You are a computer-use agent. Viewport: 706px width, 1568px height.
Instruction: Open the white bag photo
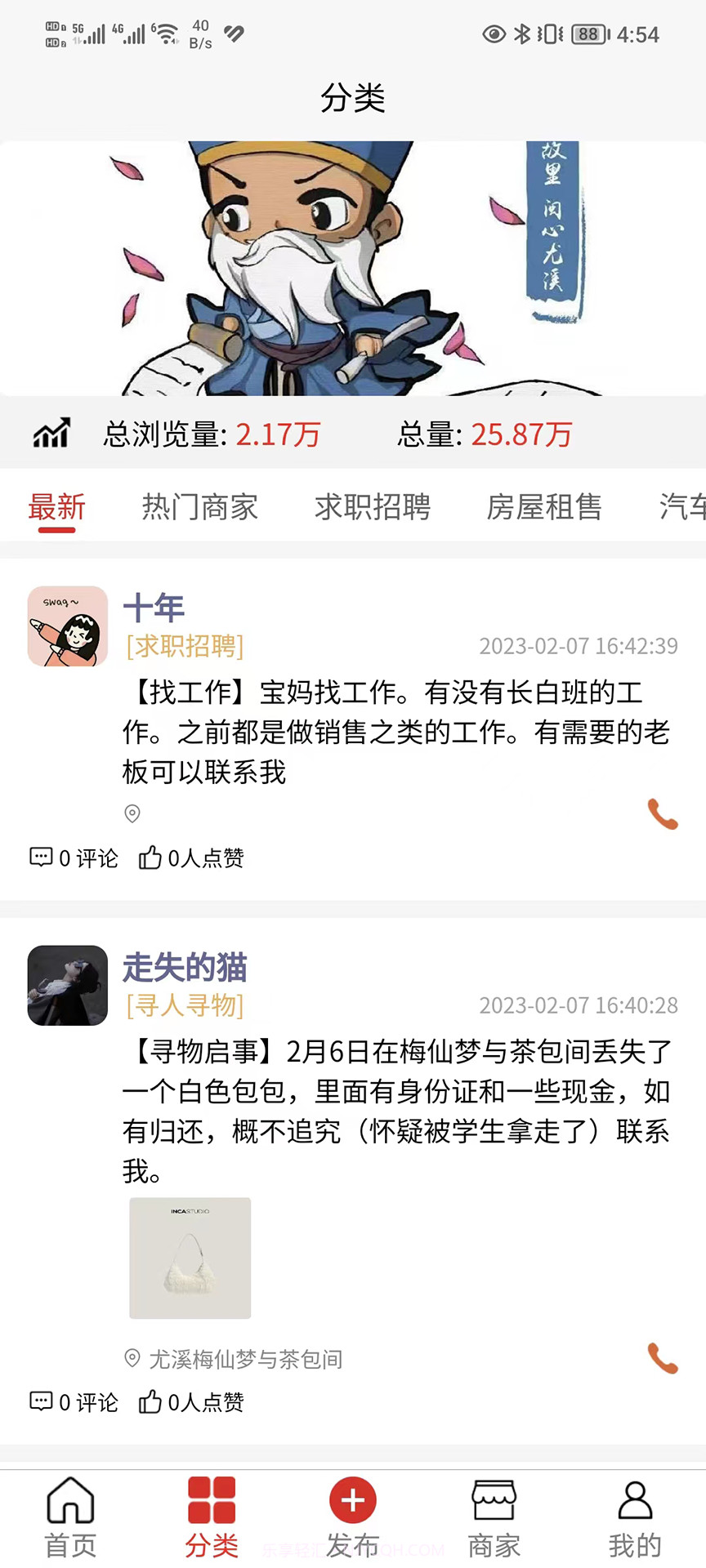pyautogui.click(x=190, y=1258)
